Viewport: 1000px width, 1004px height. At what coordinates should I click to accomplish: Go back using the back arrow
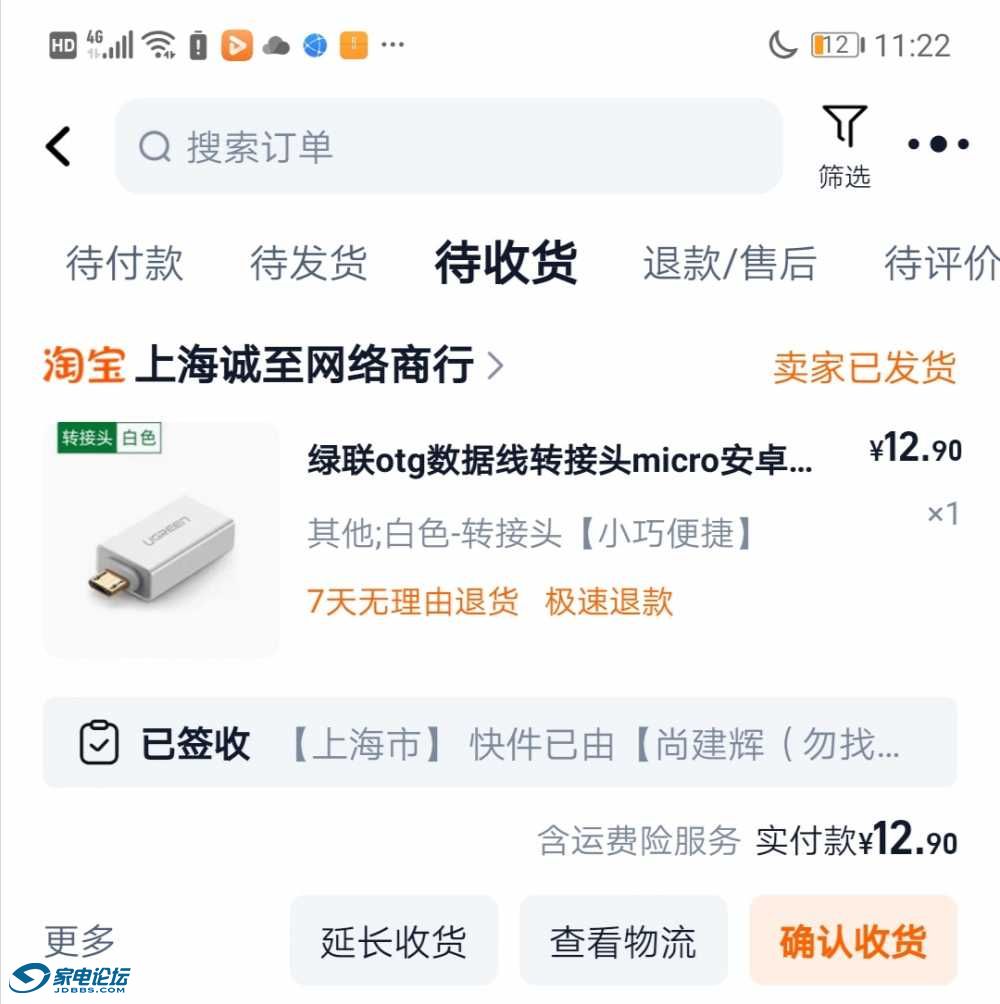pyautogui.click(x=59, y=147)
